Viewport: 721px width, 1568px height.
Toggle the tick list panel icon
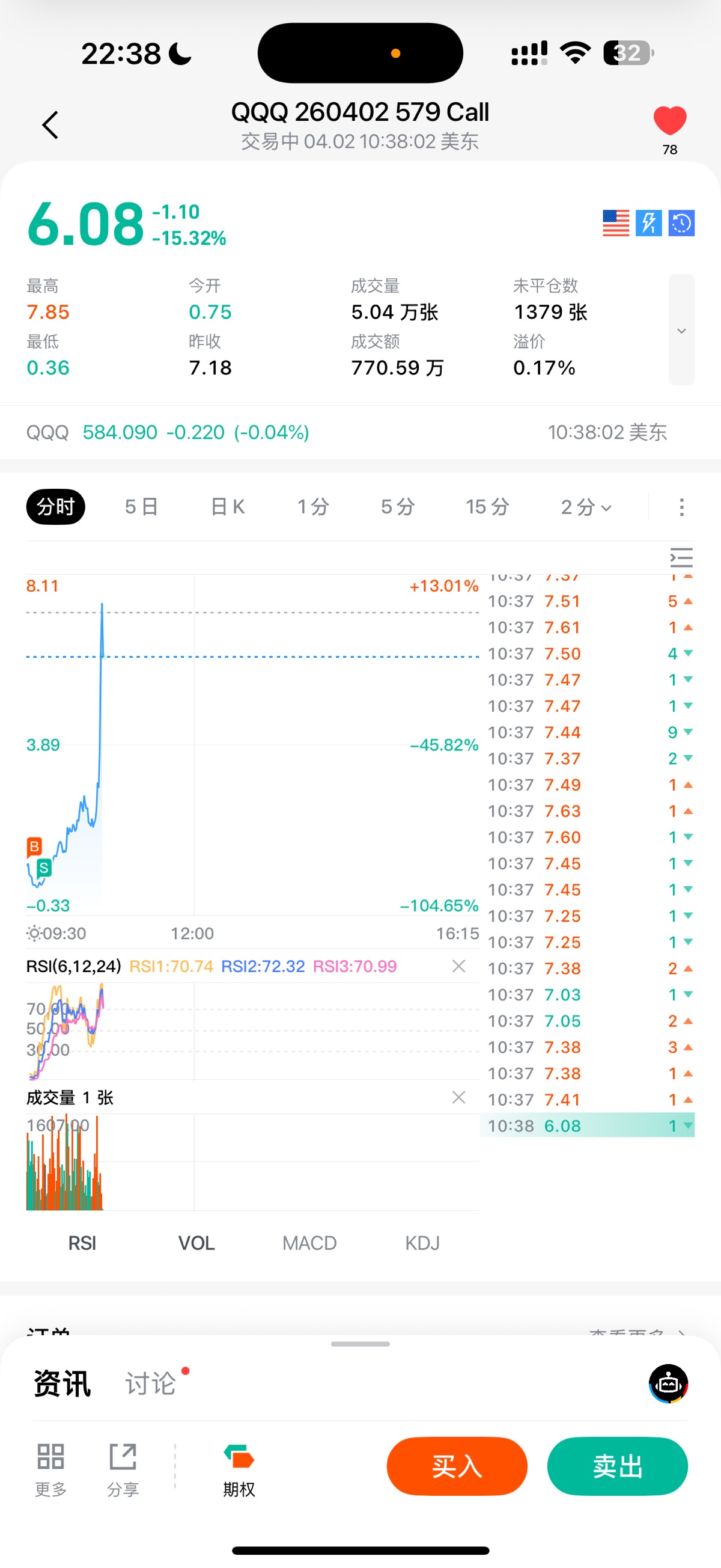(x=681, y=557)
